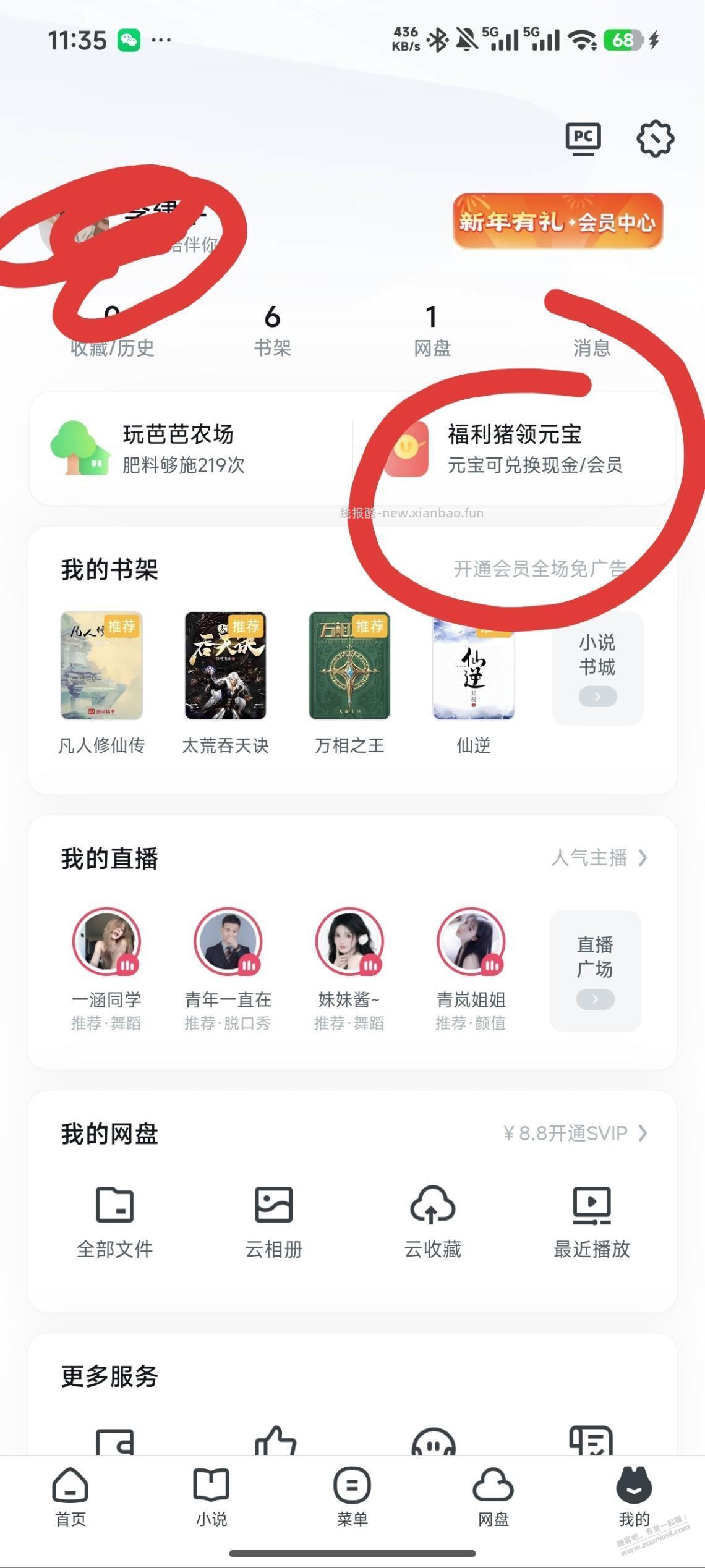Open the 云收藏 cloud collection icon

coord(433,1205)
